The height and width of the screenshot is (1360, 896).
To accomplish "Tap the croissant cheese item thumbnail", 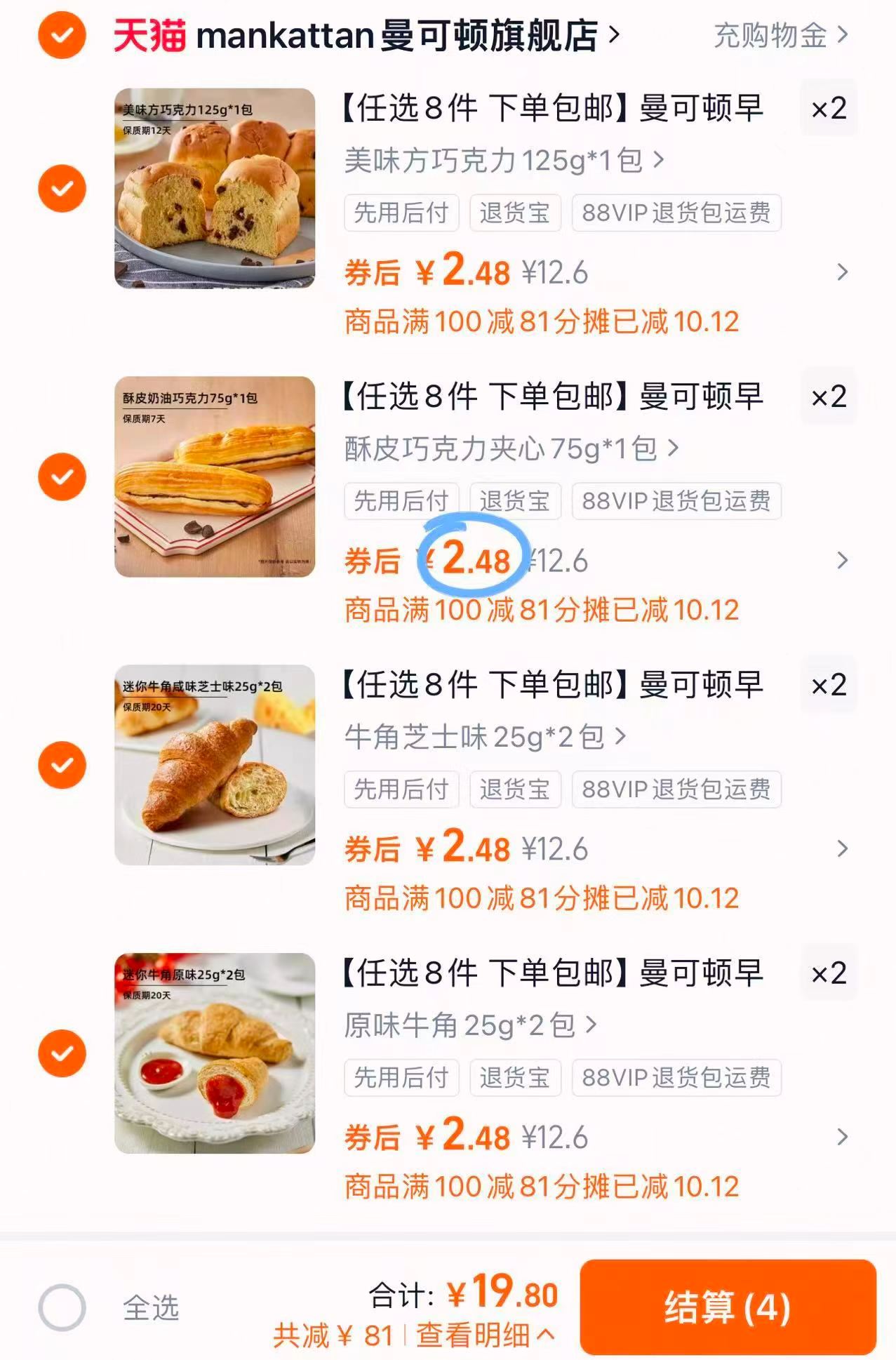I will [x=213, y=765].
